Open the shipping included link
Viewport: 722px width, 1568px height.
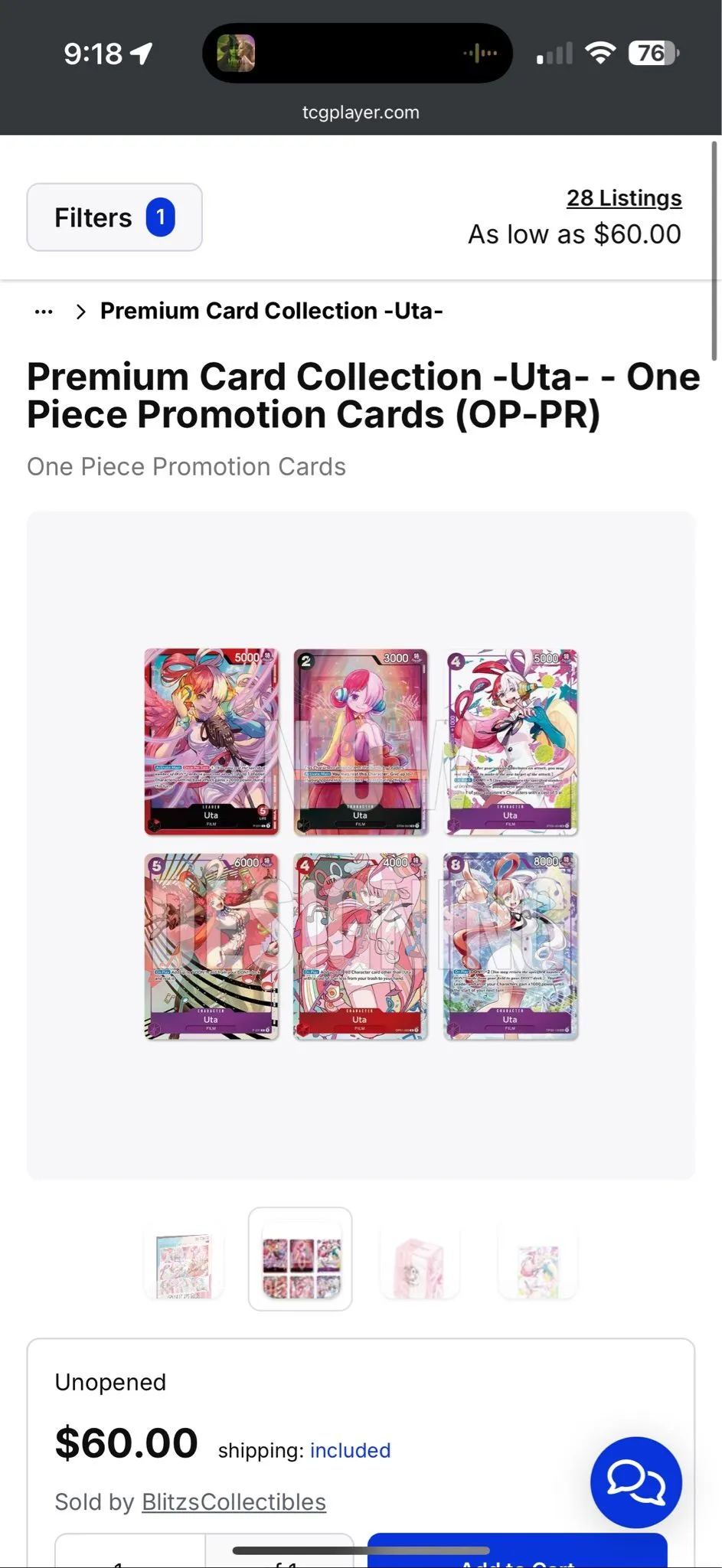(350, 1450)
